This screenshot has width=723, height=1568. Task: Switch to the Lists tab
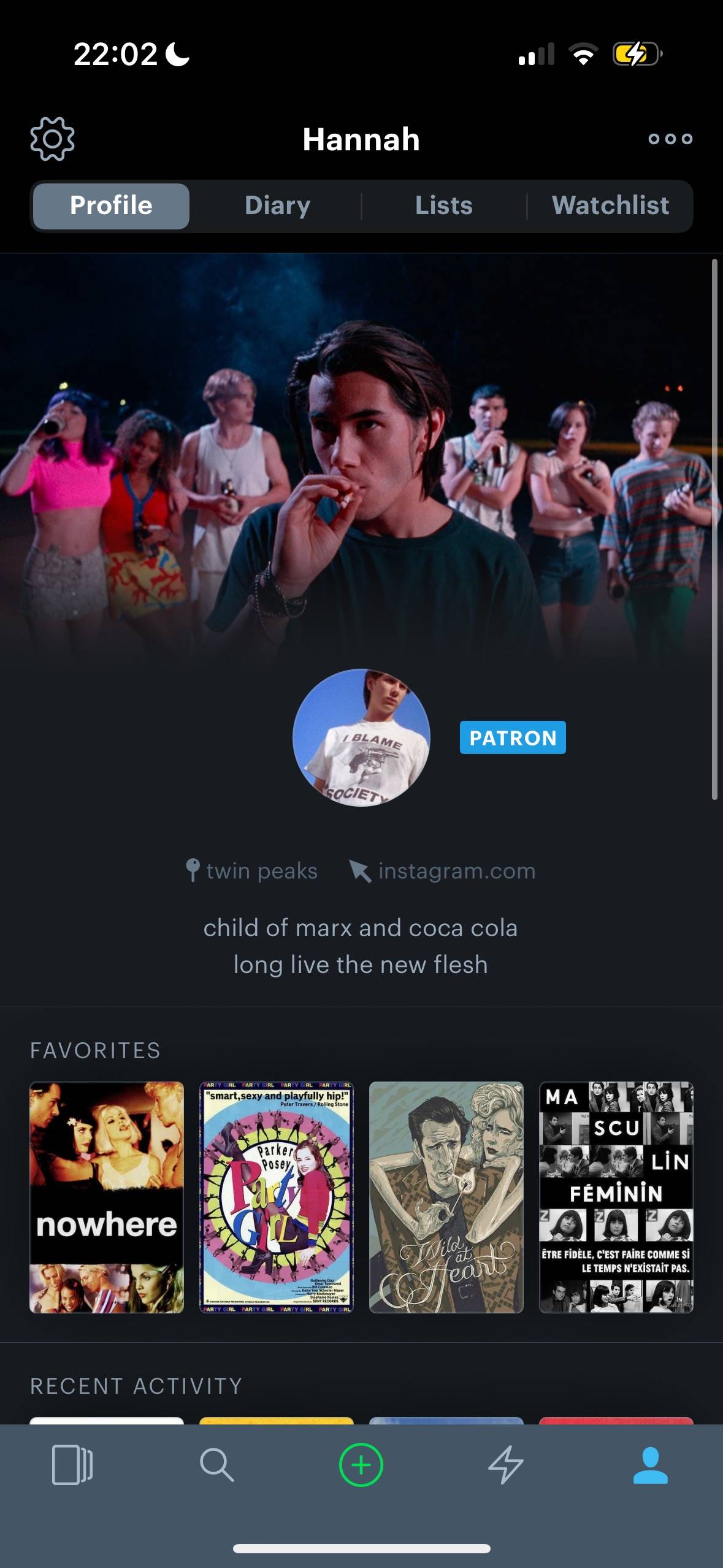pyautogui.click(x=444, y=206)
